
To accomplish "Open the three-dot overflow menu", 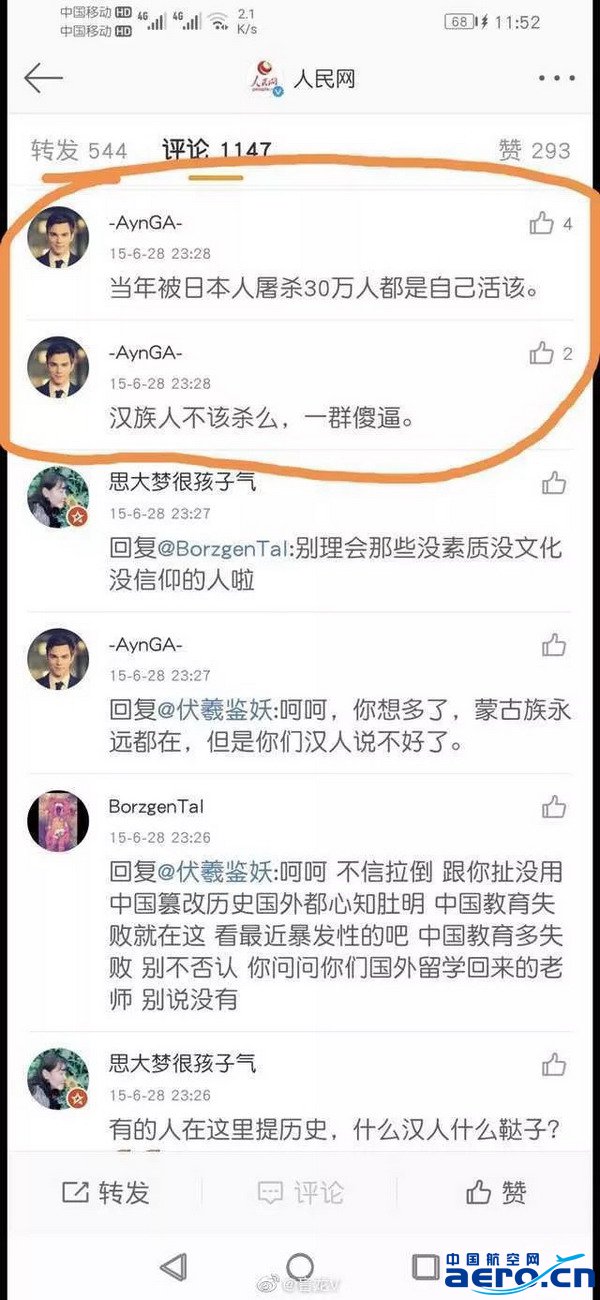I will pyautogui.click(x=555, y=78).
